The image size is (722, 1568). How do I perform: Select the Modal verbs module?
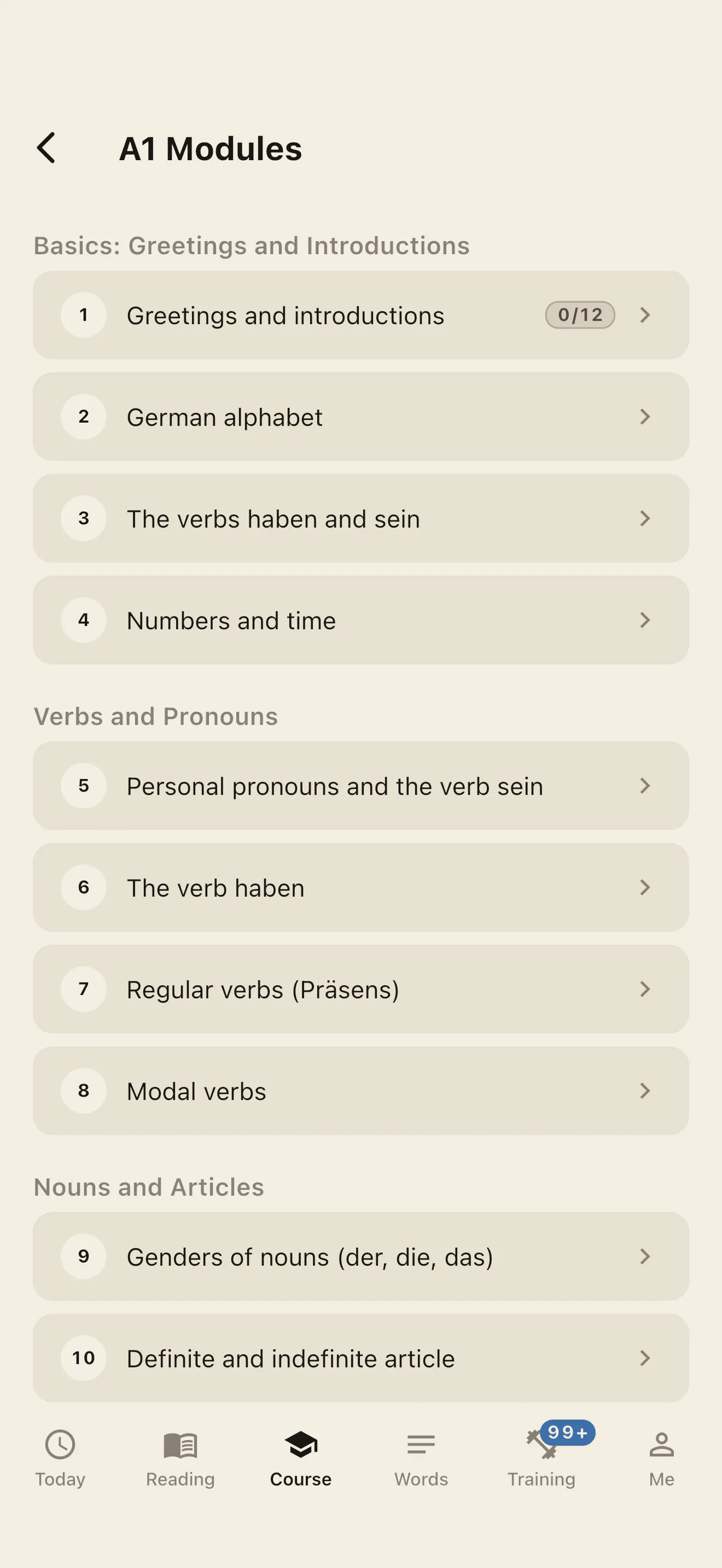pyautogui.click(x=361, y=1090)
